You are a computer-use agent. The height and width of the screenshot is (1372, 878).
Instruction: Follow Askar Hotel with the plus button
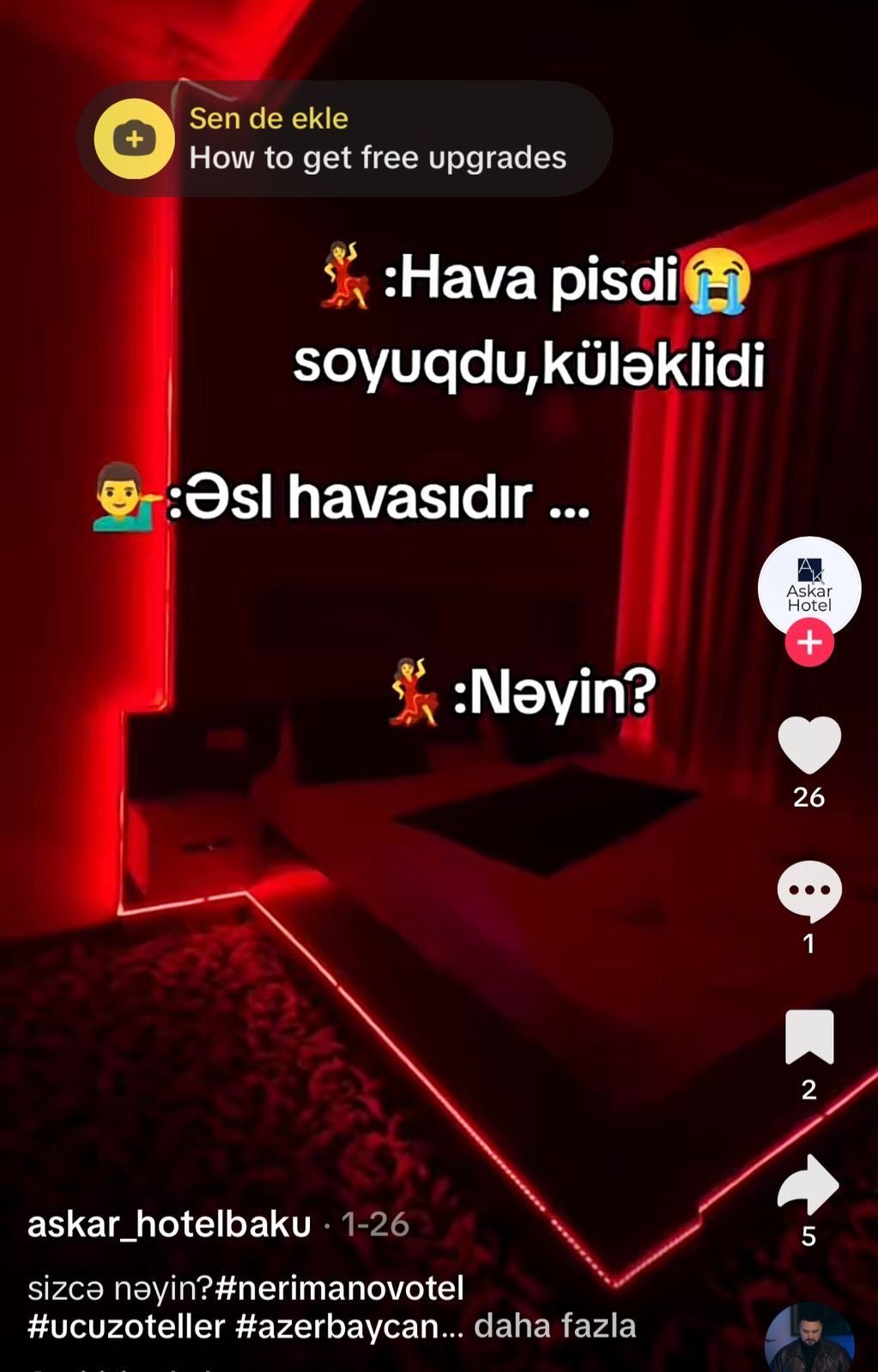(808, 643)
